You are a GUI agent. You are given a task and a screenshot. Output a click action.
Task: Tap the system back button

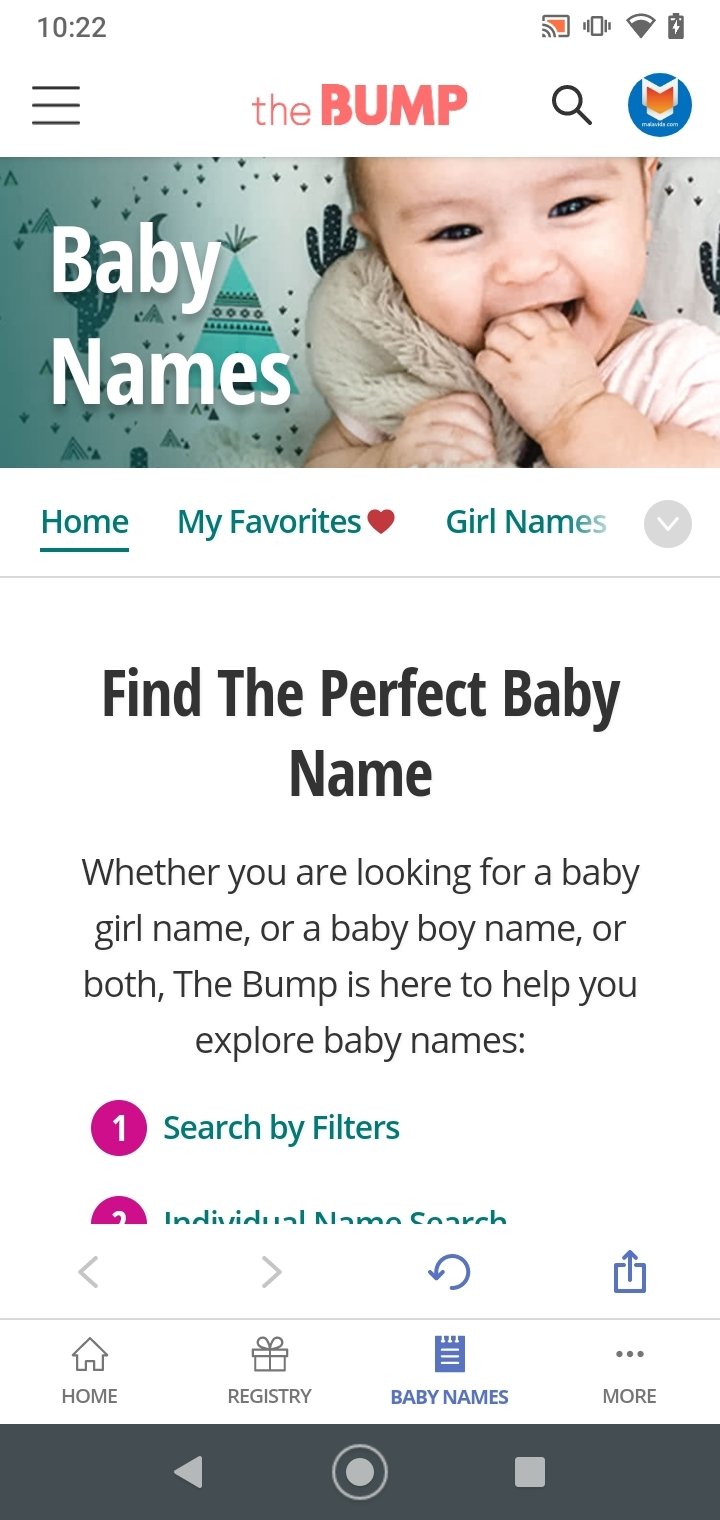pos(189,1472)
